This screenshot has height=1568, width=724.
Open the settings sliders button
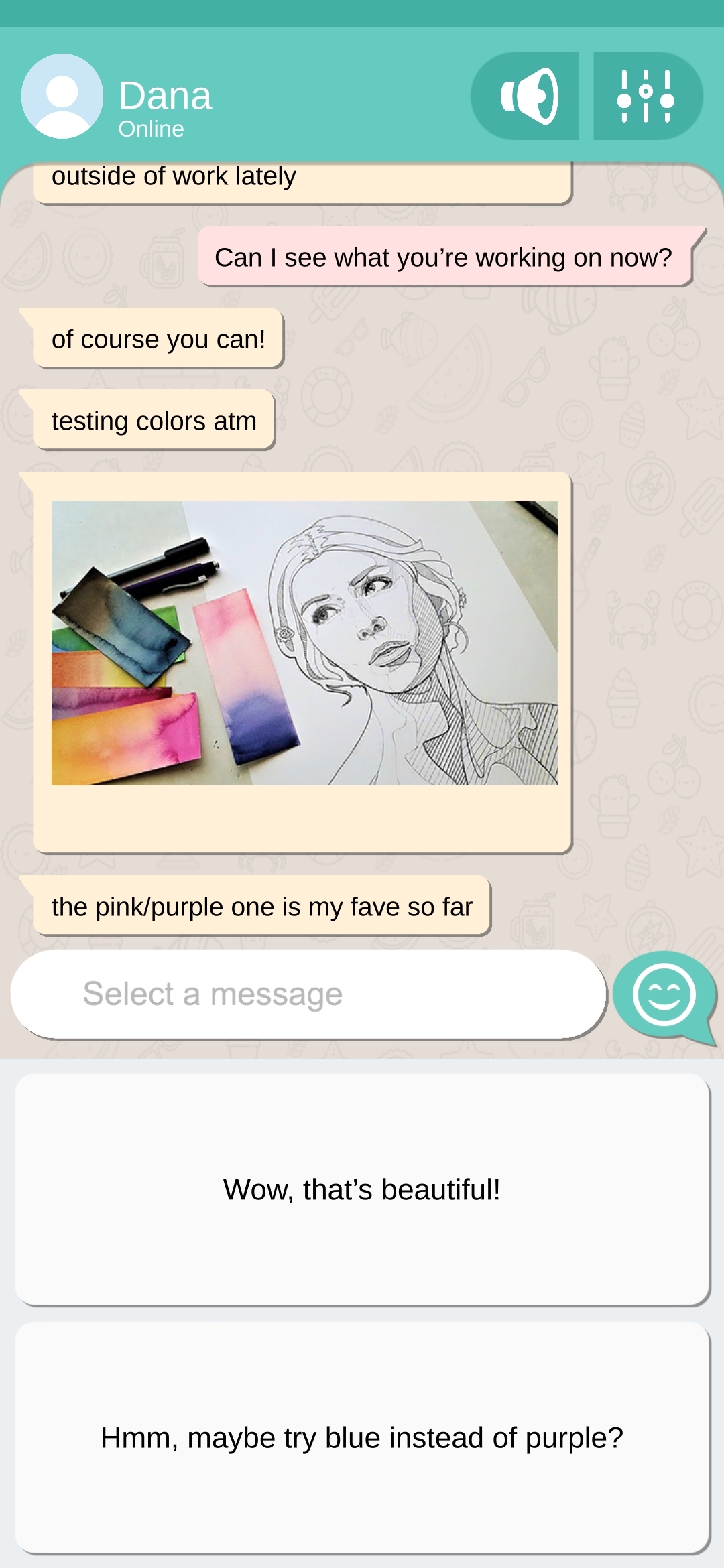click(646, 96)
